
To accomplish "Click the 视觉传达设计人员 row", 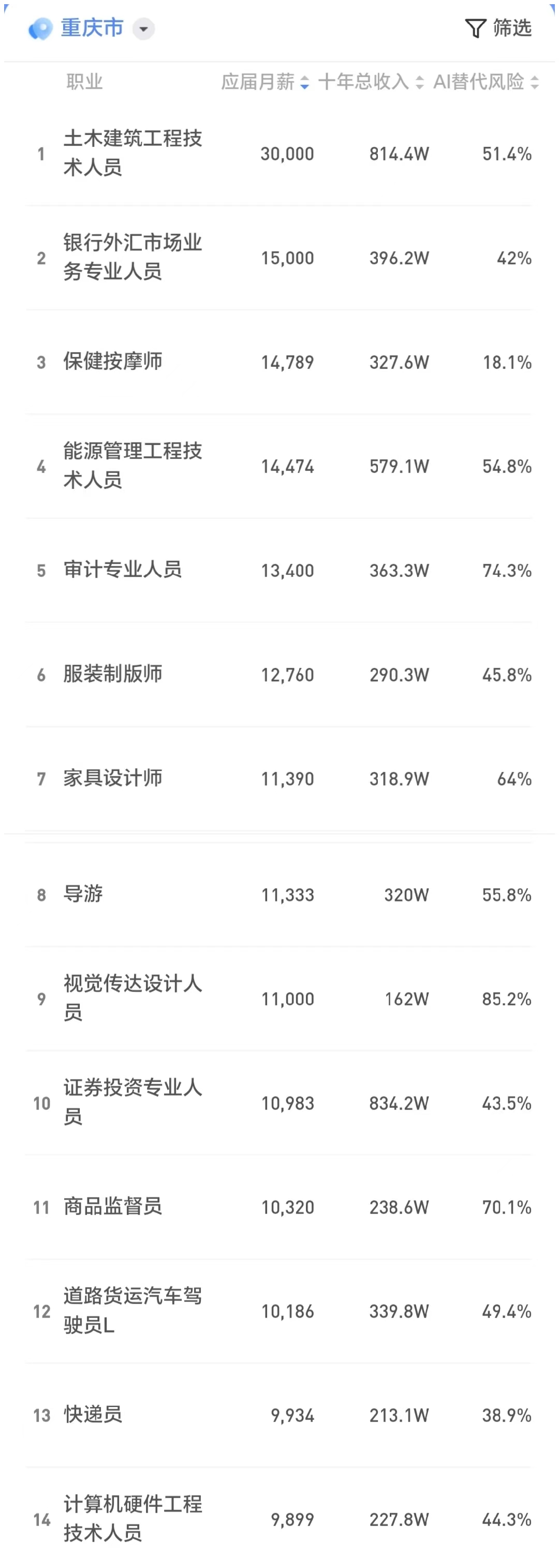I will tap(134, 999).
